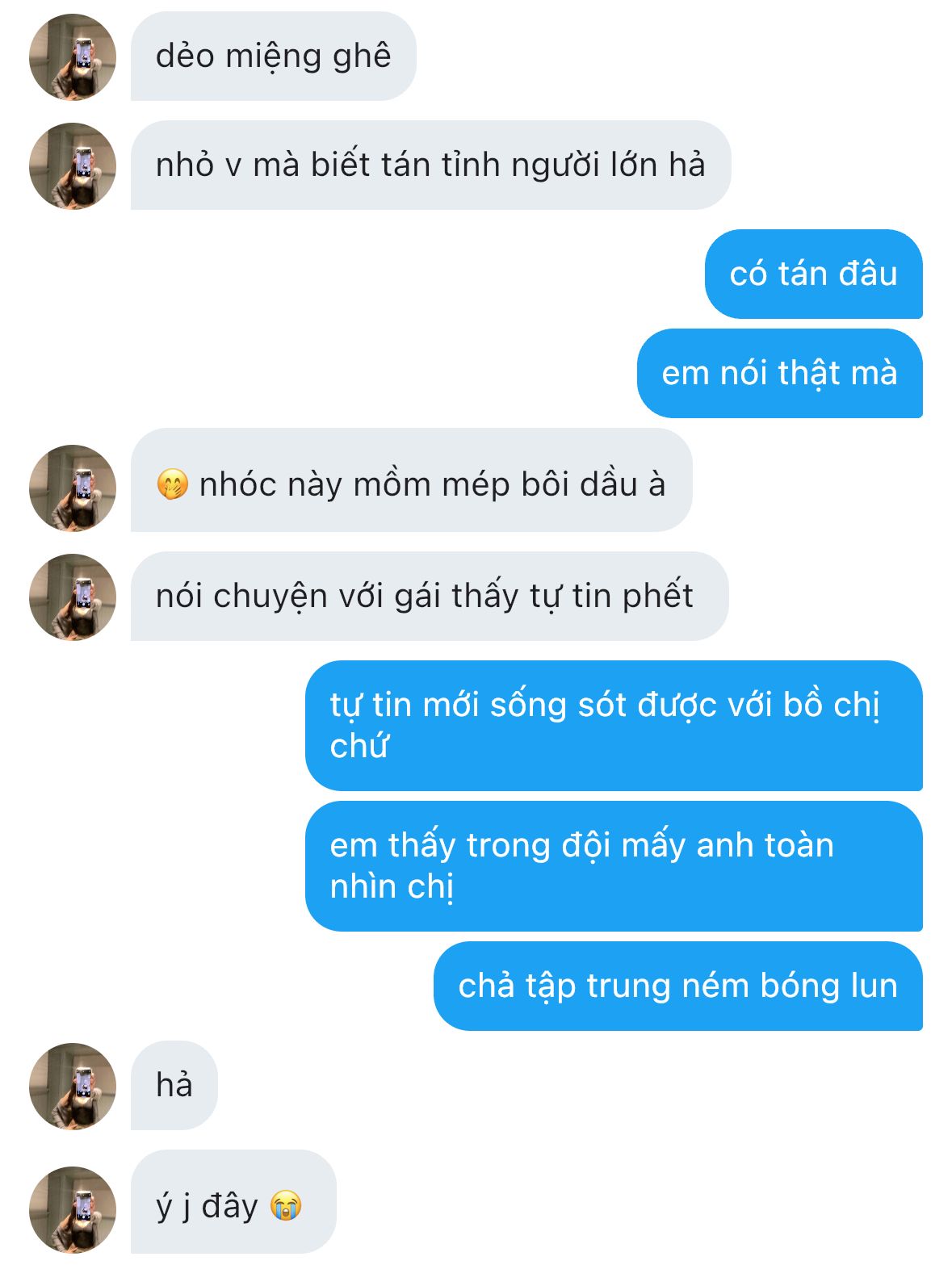Tap avatar beside "nhóc này mồm mép bôi dầu à"
The height and width of the screenshot is (1265, 952).
point(73,488)
